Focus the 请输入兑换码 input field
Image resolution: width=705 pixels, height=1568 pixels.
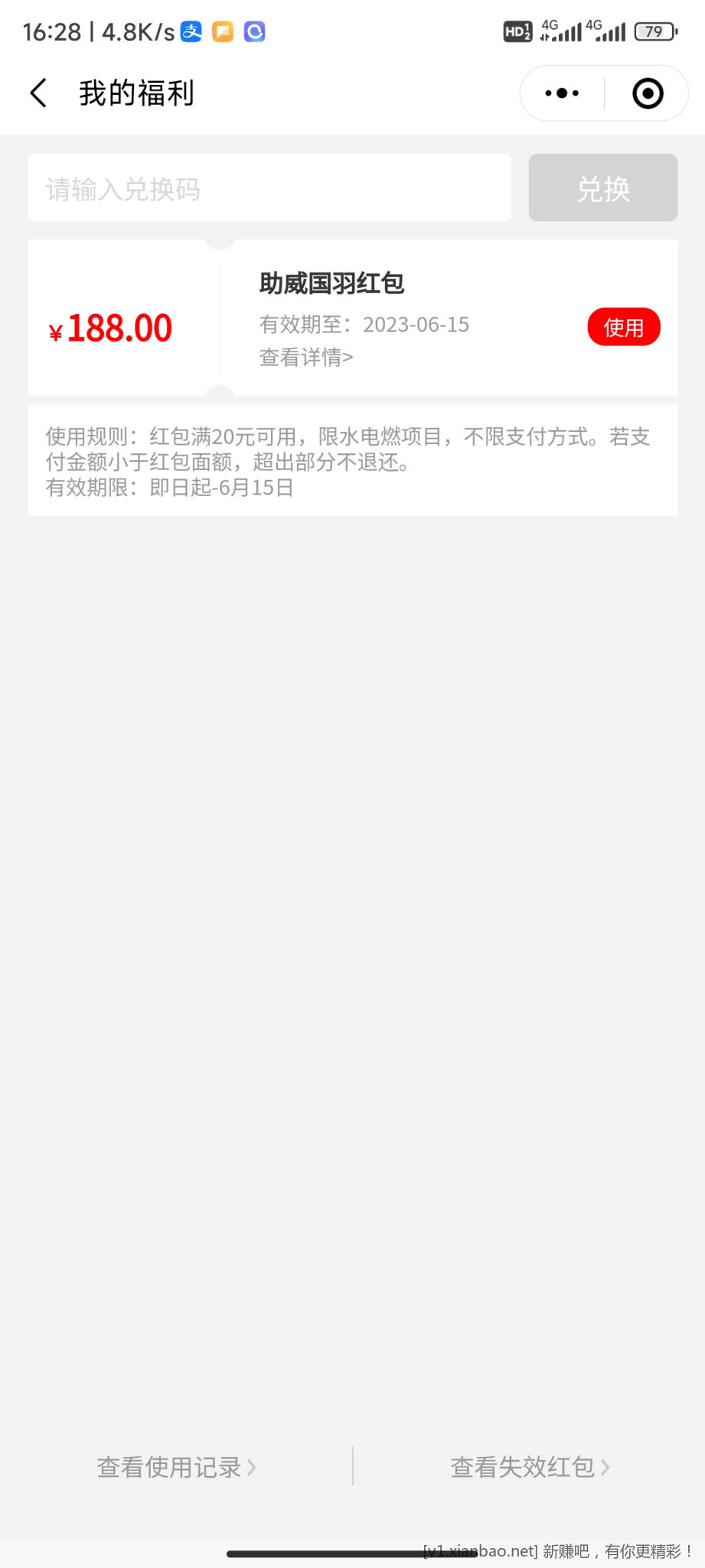tap(269, 188)
